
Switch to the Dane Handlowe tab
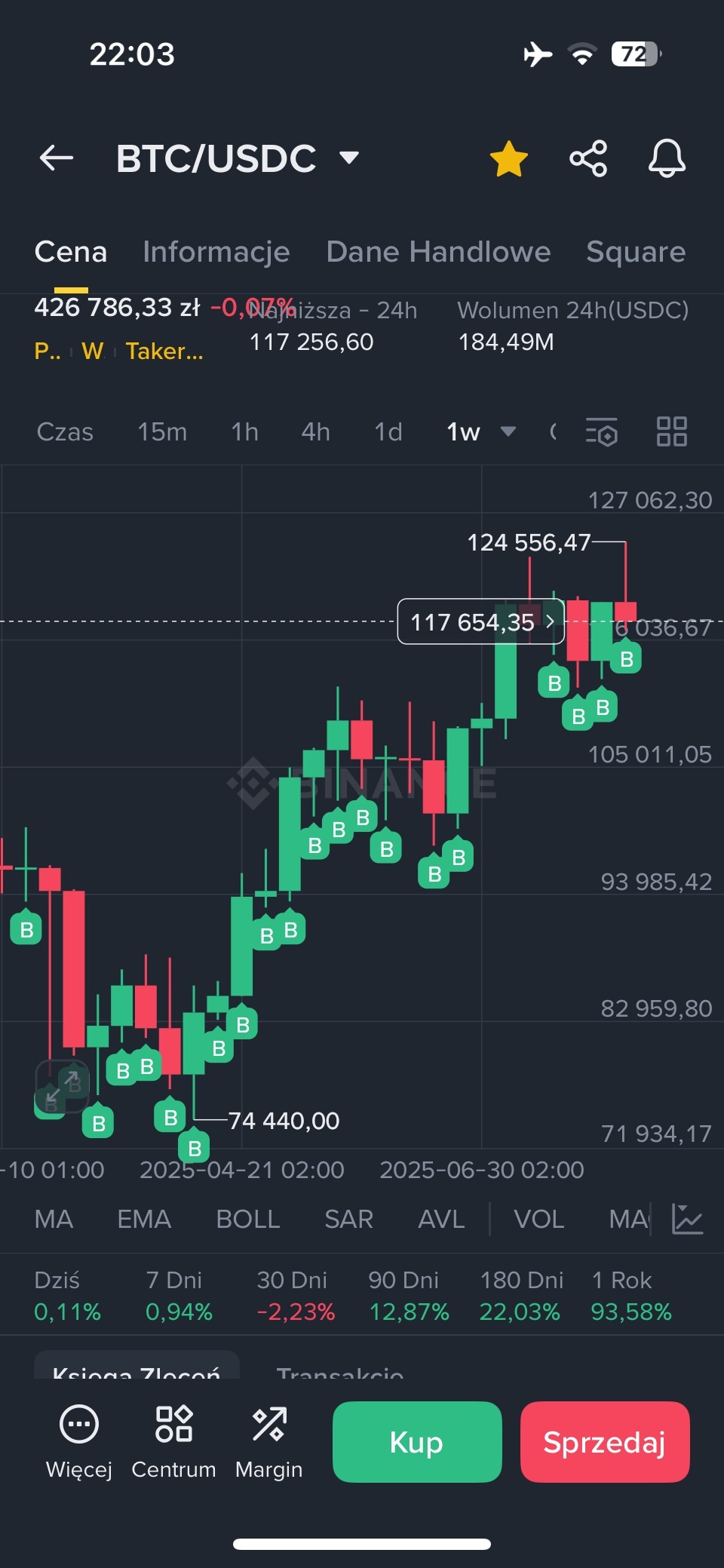438,252
